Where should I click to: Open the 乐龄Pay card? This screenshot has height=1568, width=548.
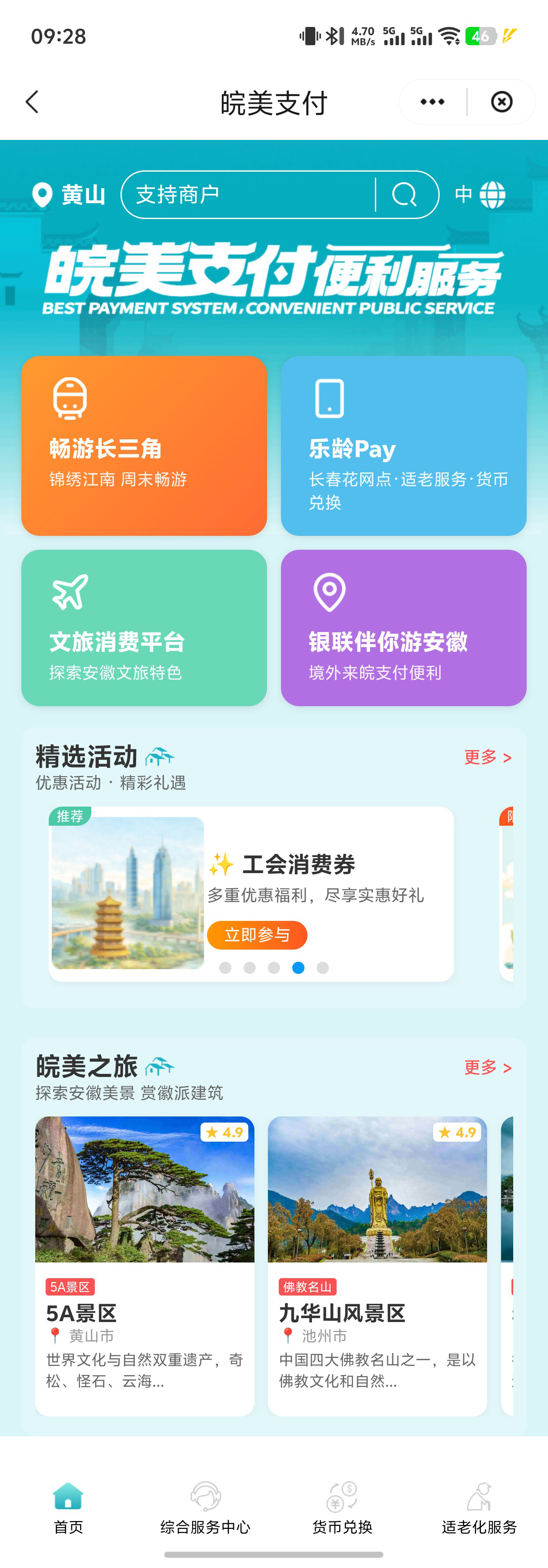coord(403,445)
